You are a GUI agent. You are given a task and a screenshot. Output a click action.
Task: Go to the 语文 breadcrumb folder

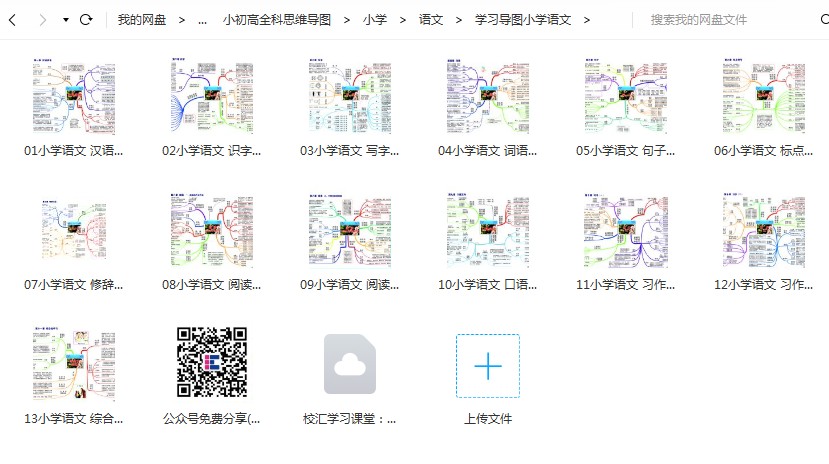431,19
